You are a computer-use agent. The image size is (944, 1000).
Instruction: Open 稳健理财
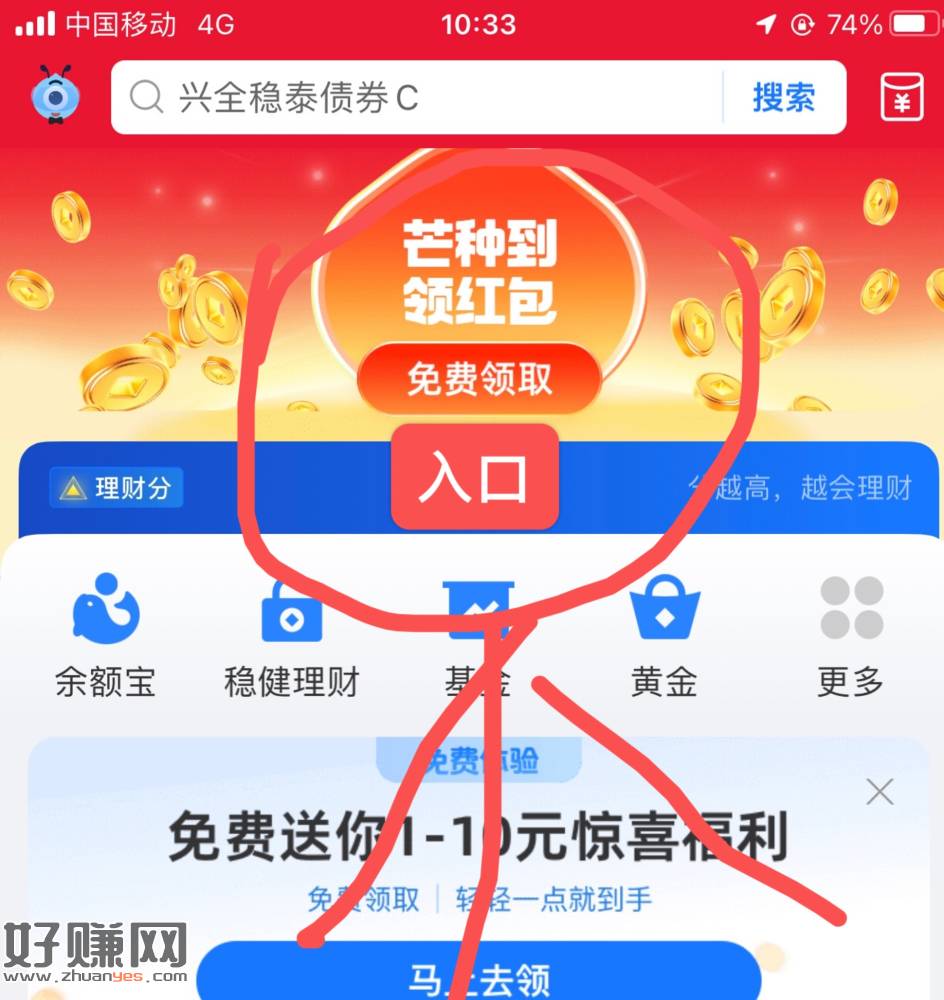[291, 633]
